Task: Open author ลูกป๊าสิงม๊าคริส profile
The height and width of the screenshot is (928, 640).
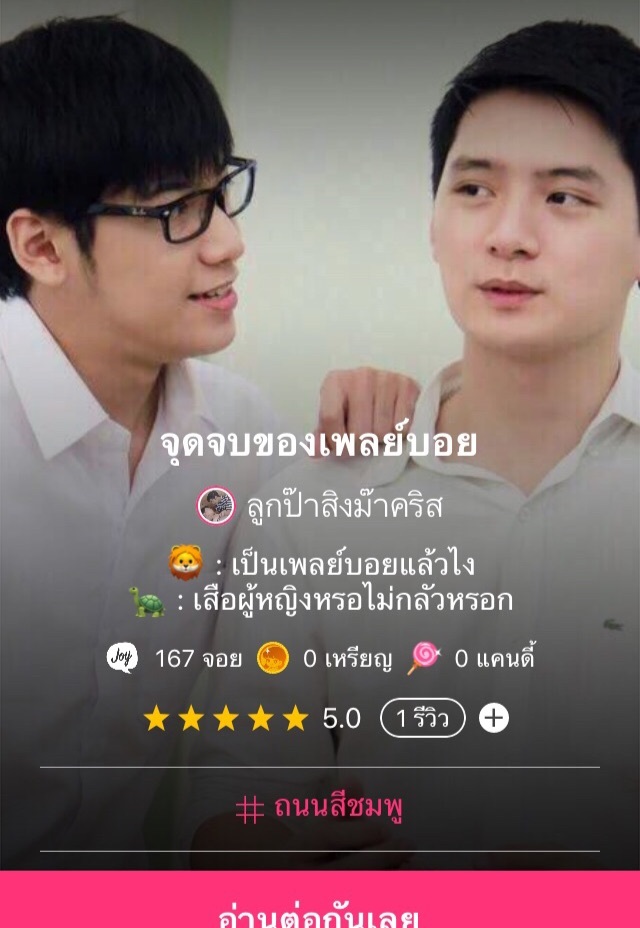Action: click(320, 506)
